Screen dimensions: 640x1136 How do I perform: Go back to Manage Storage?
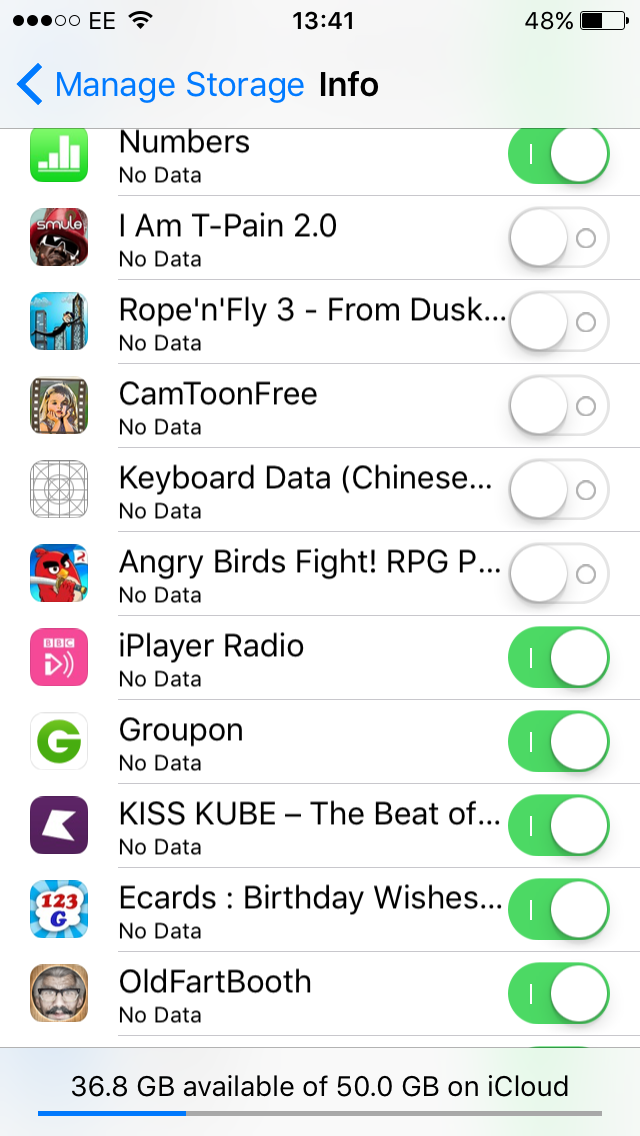(160, 85)
